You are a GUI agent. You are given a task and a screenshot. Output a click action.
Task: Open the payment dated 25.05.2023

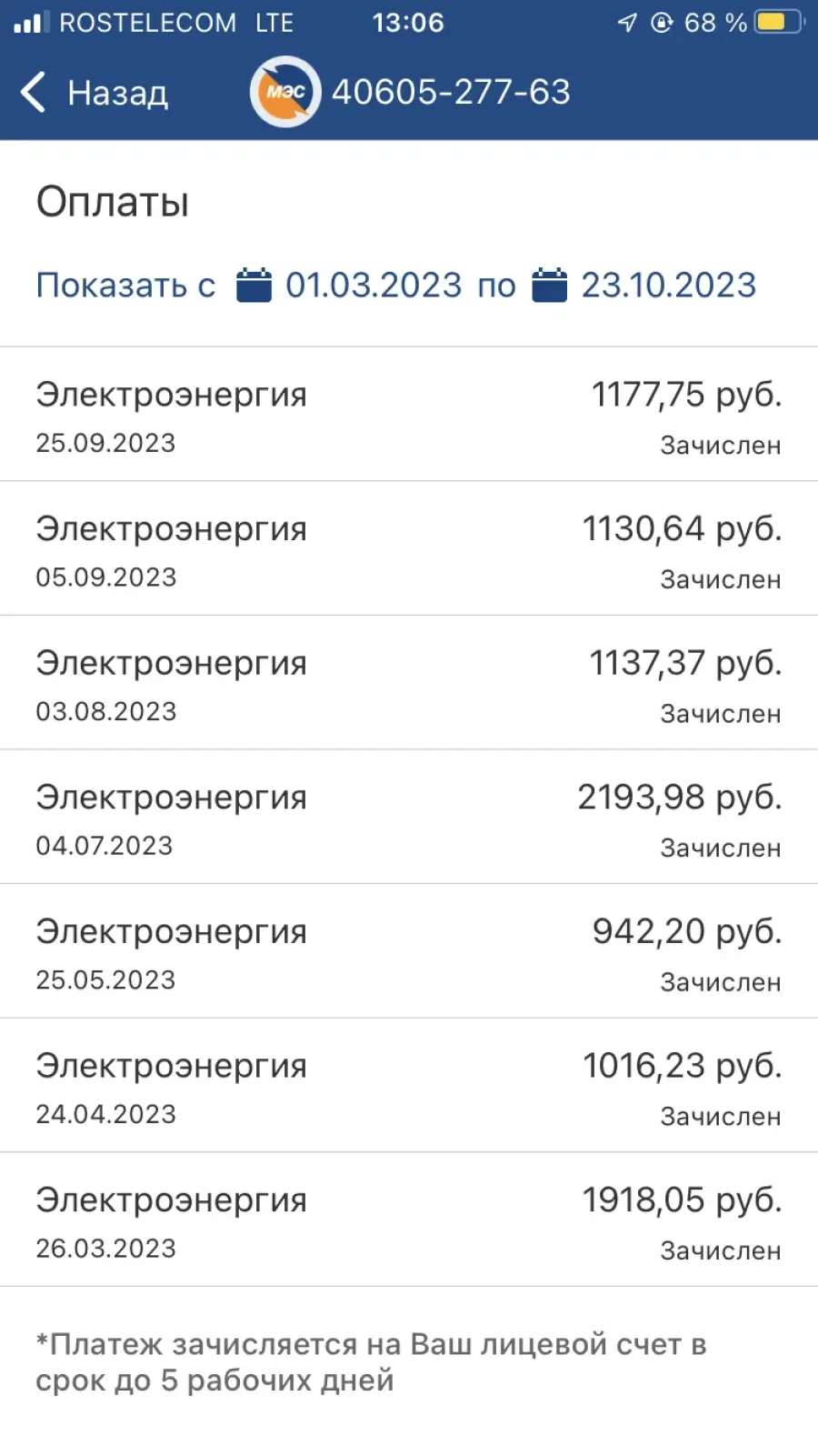pos(409,951)
